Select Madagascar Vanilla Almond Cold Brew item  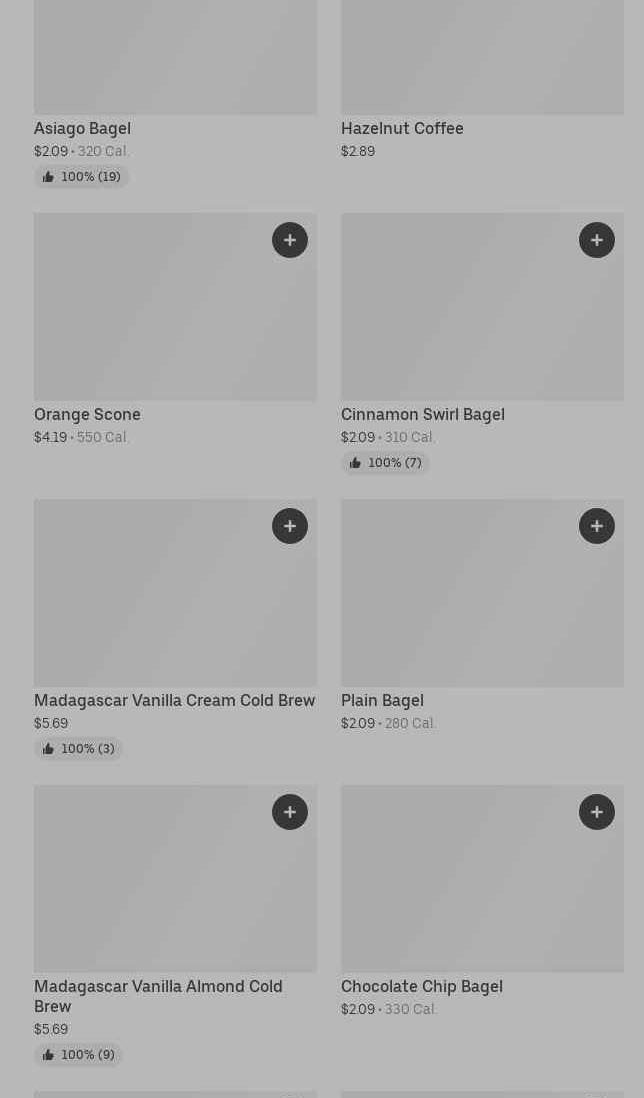coord(158,995)
